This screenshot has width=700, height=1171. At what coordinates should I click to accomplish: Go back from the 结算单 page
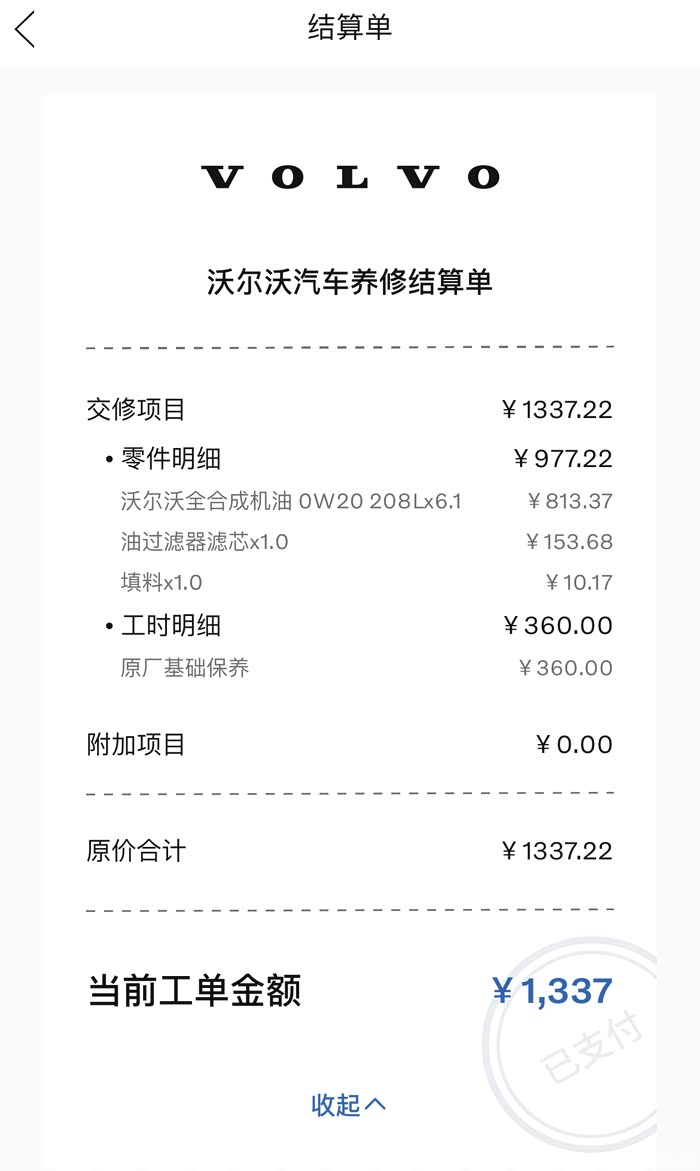pos(26,29)
